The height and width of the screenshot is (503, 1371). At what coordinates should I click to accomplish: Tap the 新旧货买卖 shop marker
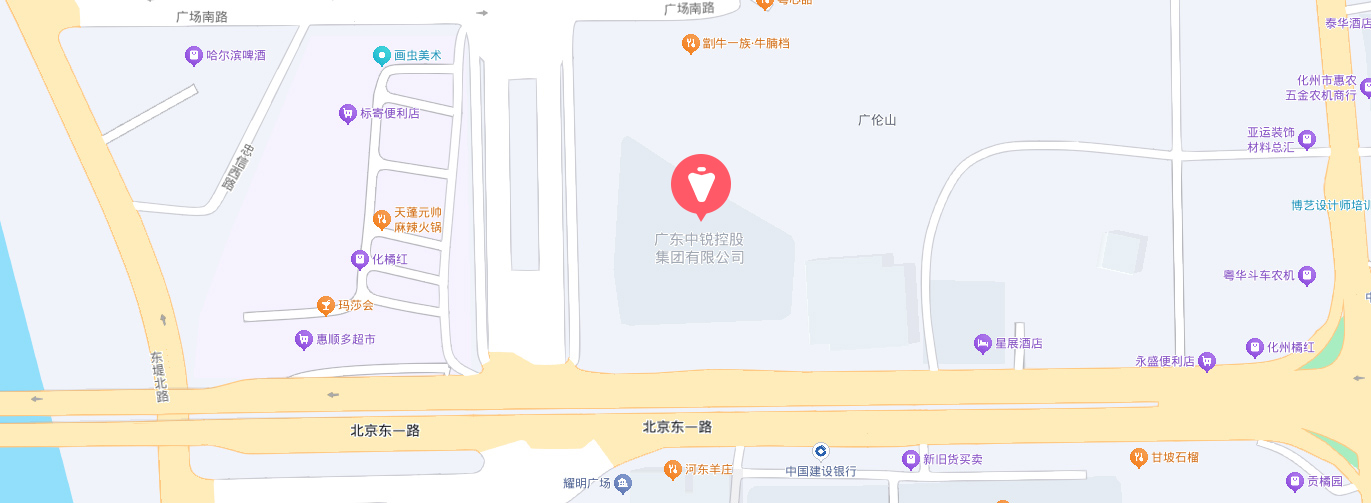[x=910, y=460]
